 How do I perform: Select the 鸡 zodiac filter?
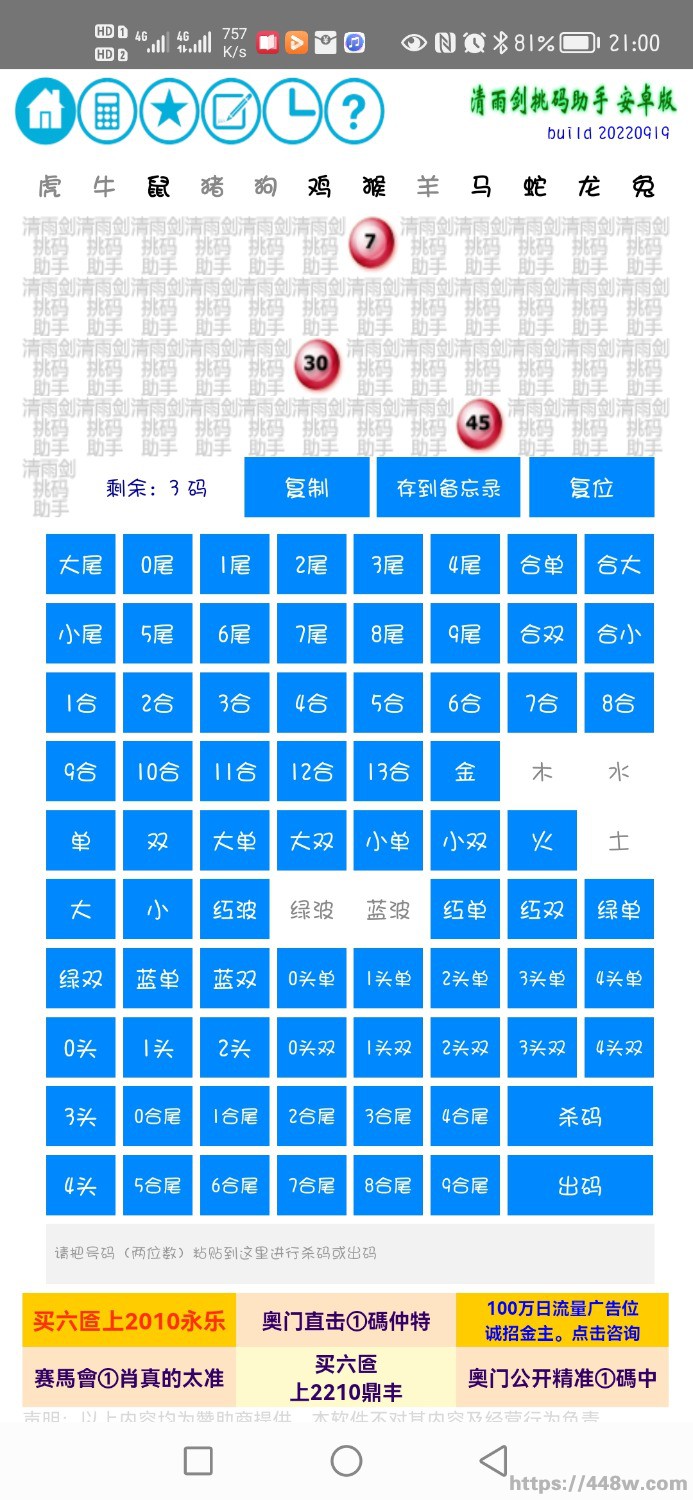319,186
